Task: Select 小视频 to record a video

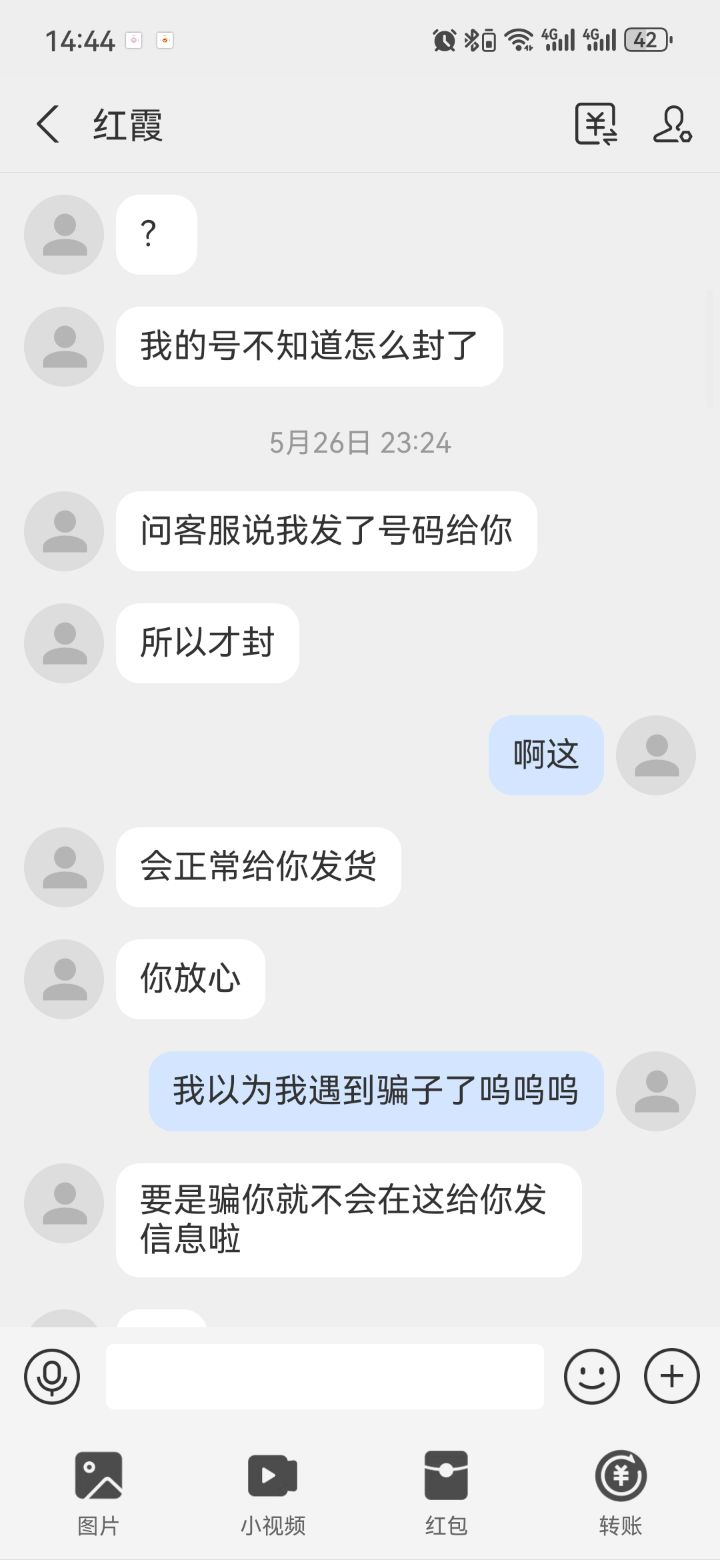Action: coord(273,1494)
